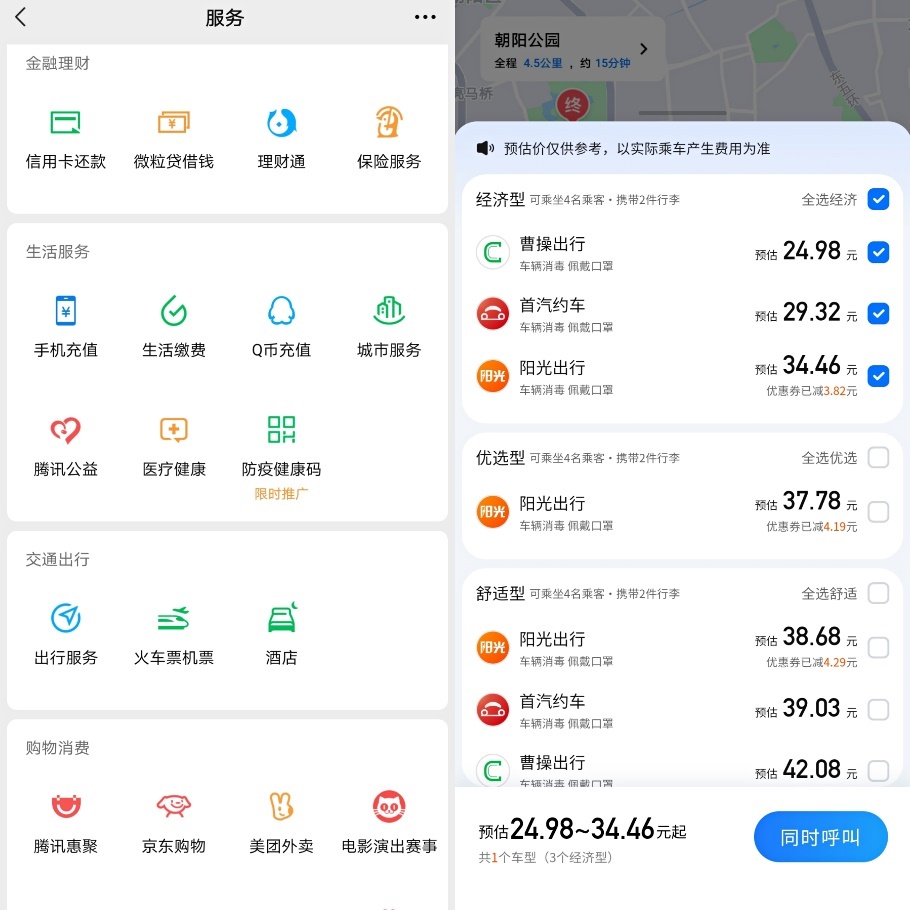Open the 朝阳公园 destination card
This screenshot has height=910, width=910.
[x=572, y=49]
